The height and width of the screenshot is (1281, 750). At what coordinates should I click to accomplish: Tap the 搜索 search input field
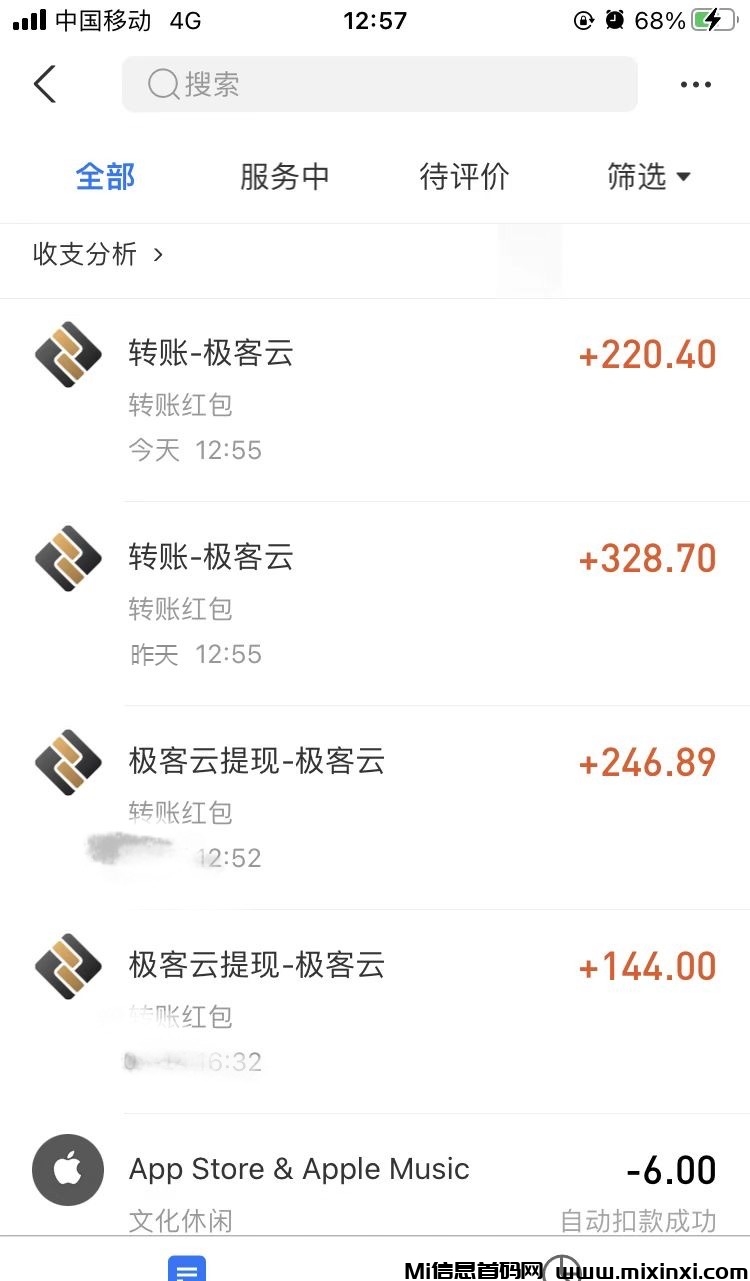pos(380,84)
